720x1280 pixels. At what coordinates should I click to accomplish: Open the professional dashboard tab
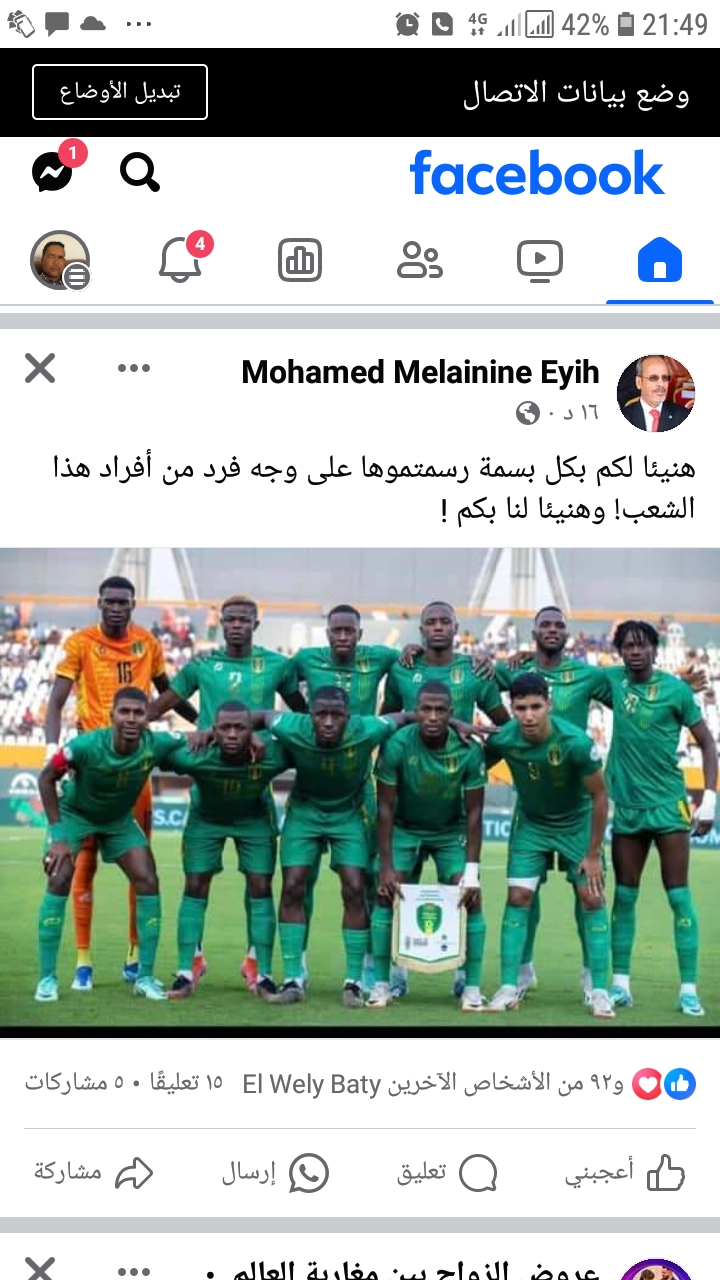click(299, 261)
